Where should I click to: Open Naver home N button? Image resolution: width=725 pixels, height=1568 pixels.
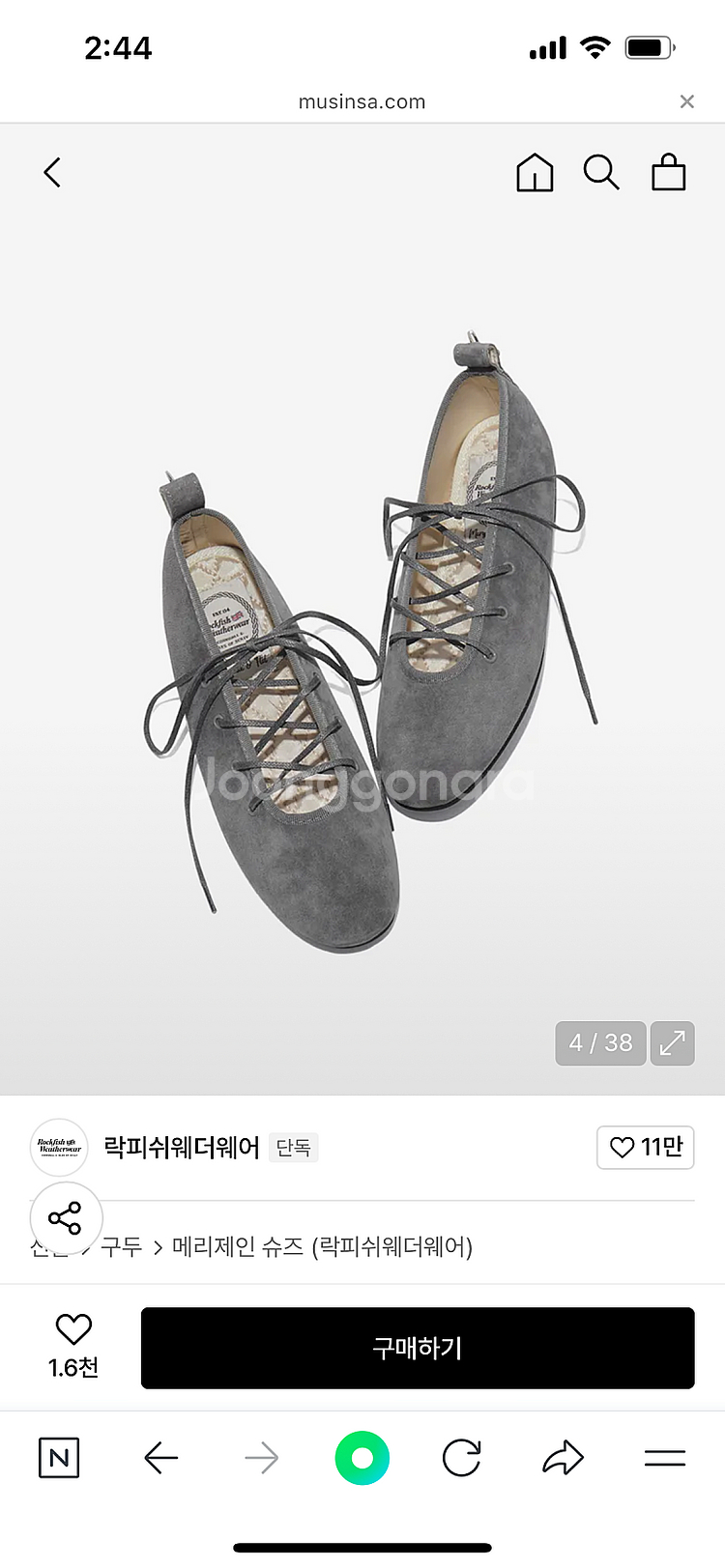click(x=59, y=1458)
